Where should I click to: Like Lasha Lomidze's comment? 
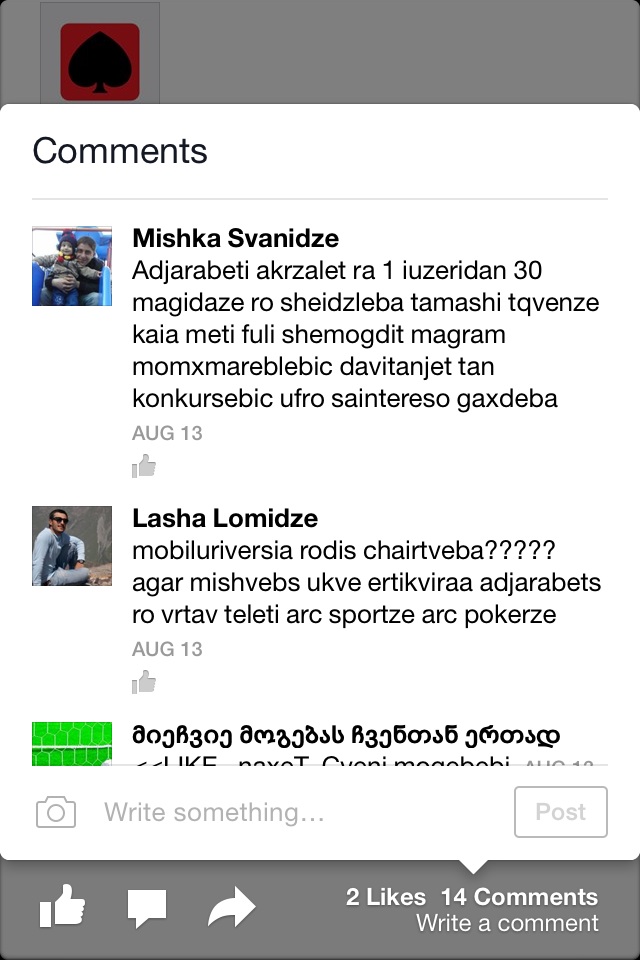click(x=145, y=682)
